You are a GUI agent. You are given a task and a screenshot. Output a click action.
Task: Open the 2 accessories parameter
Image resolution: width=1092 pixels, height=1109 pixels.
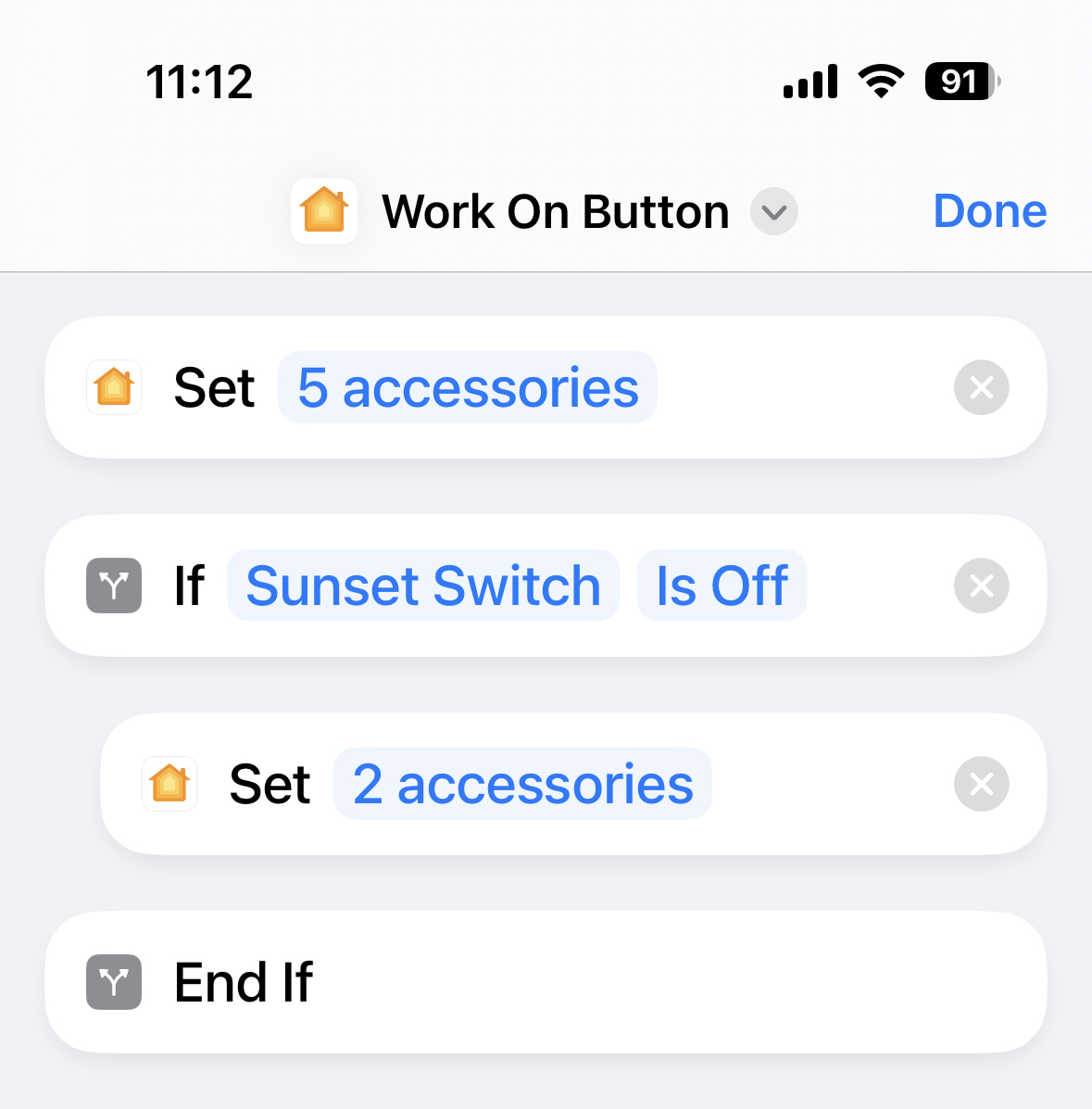point(522,784)
